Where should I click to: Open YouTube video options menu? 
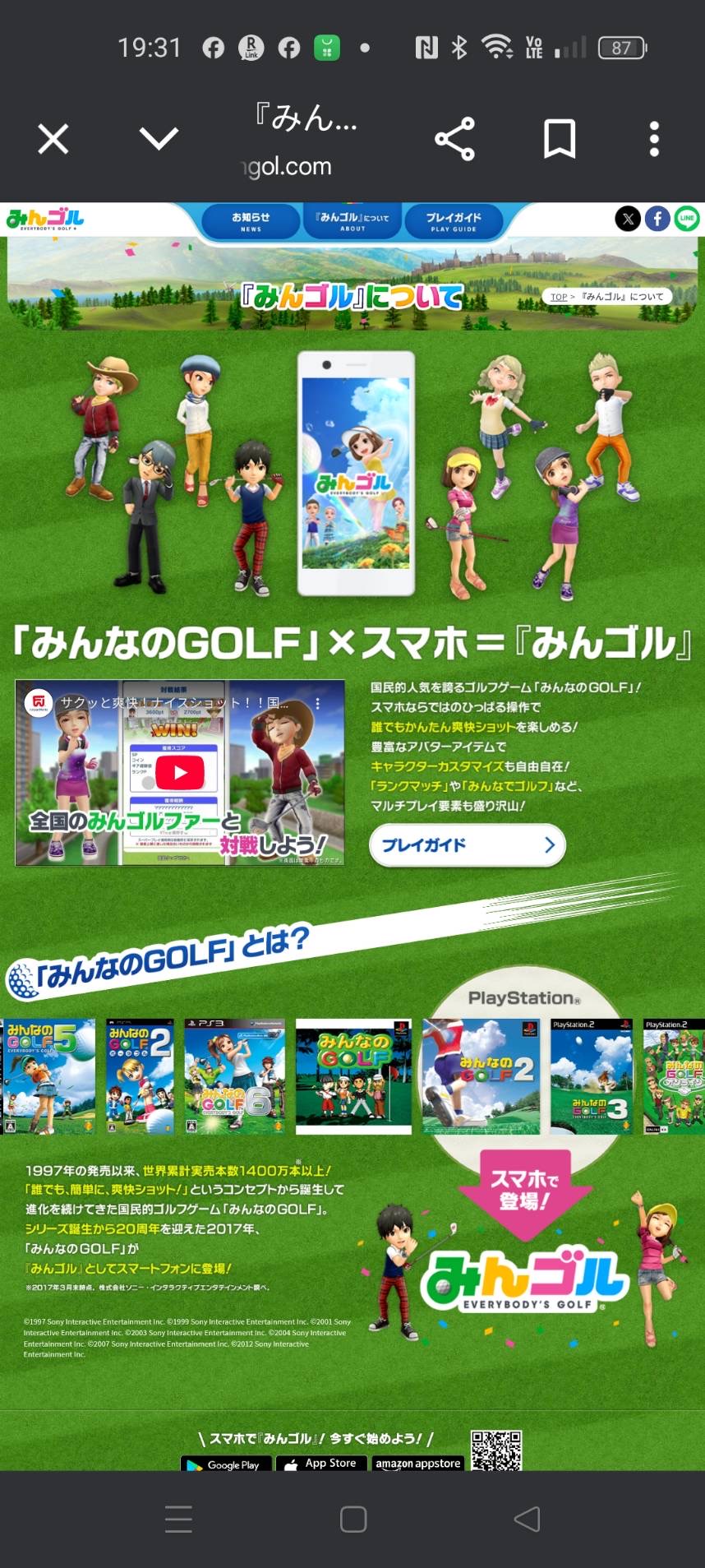[x=318, y=704]
